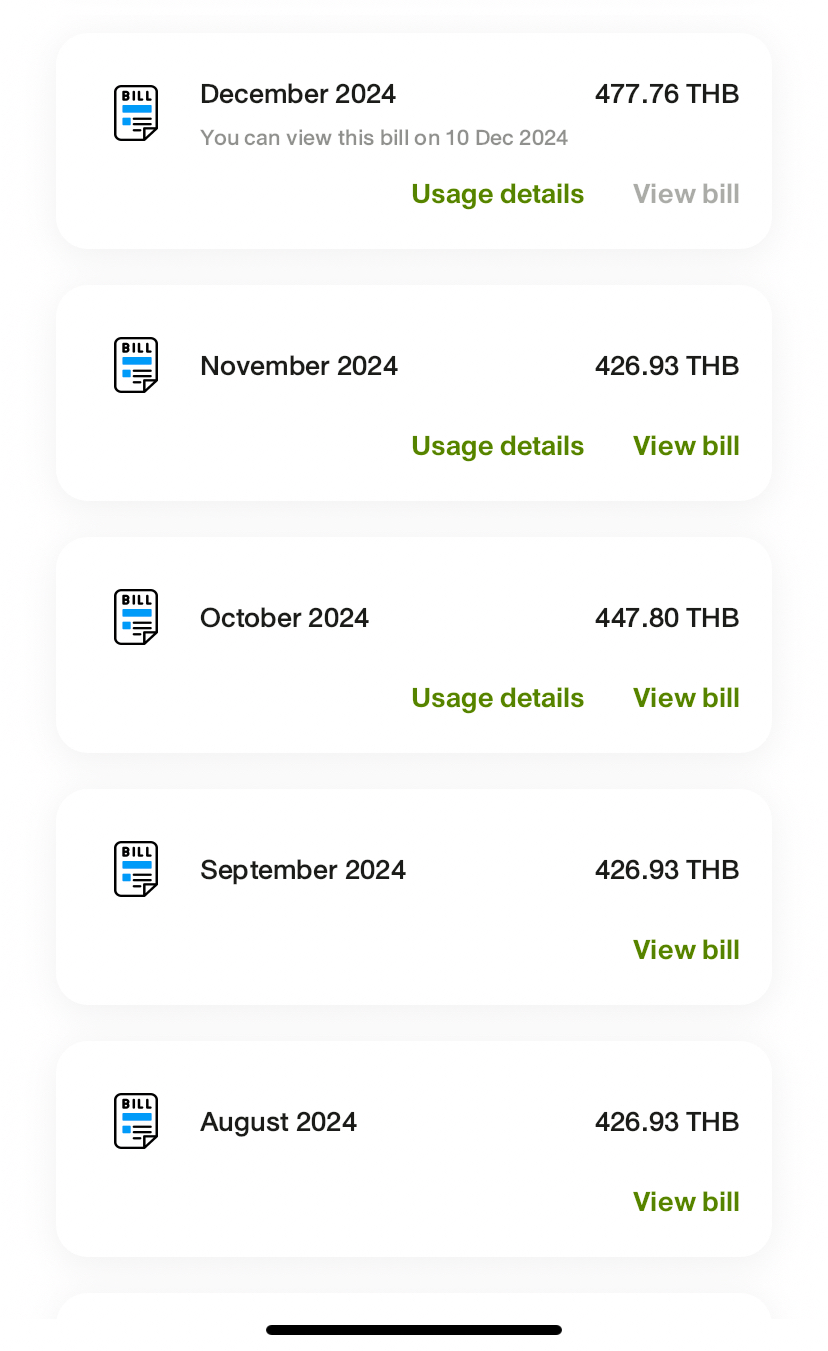Select View bill for August 2024
Screen dimensions: 828x1351
pos(686,1202)
